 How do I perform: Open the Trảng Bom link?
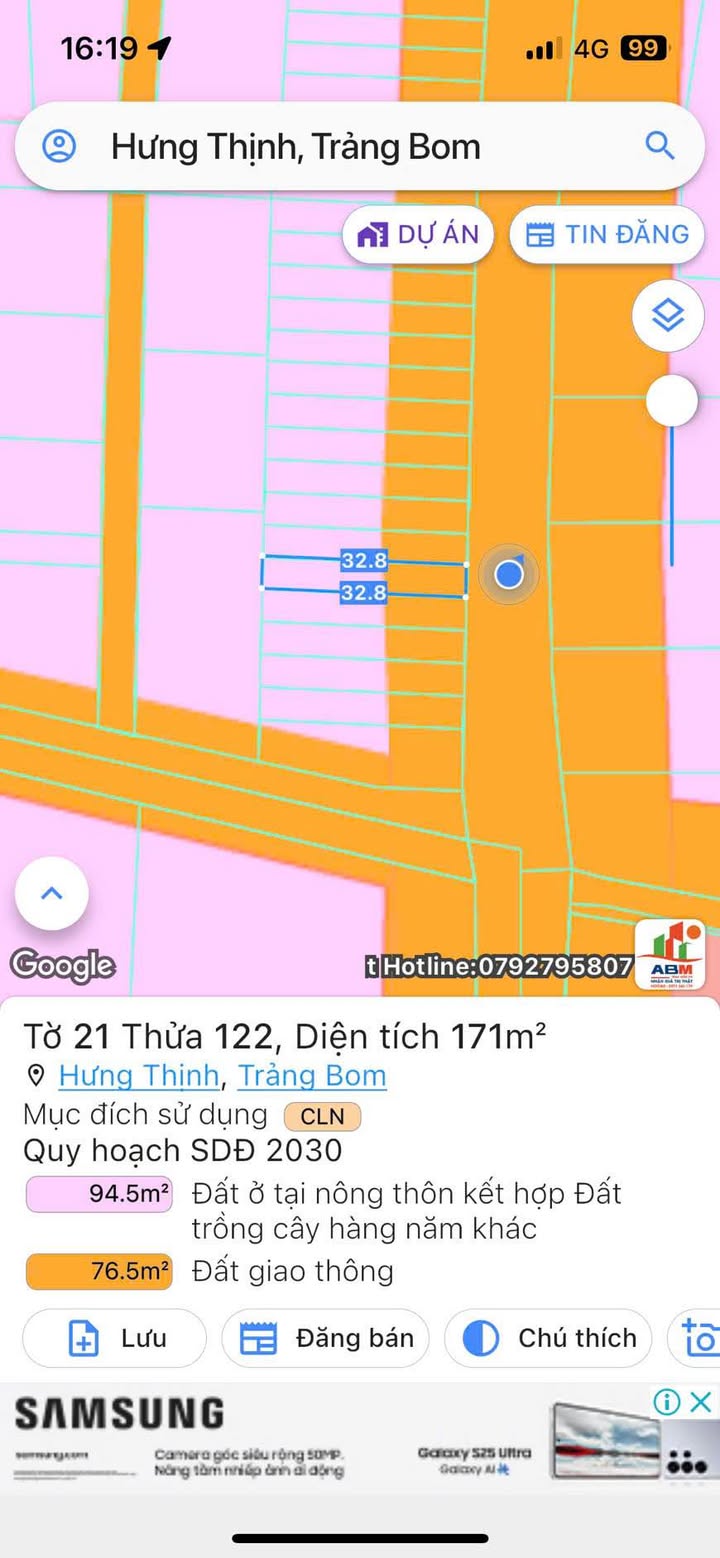[x=312, y=1075]
